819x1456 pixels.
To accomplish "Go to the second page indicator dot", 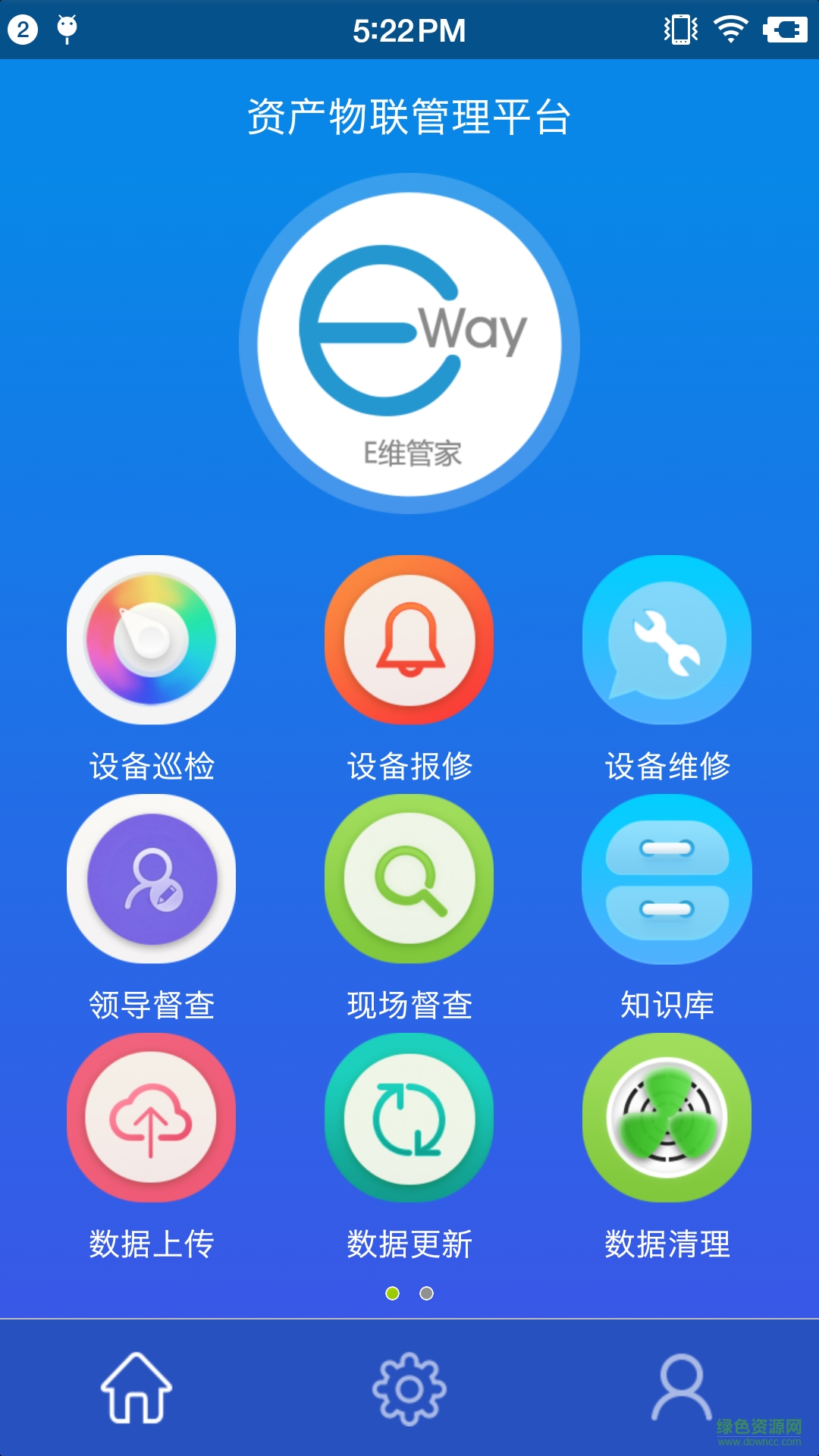I will (427, 1293).
